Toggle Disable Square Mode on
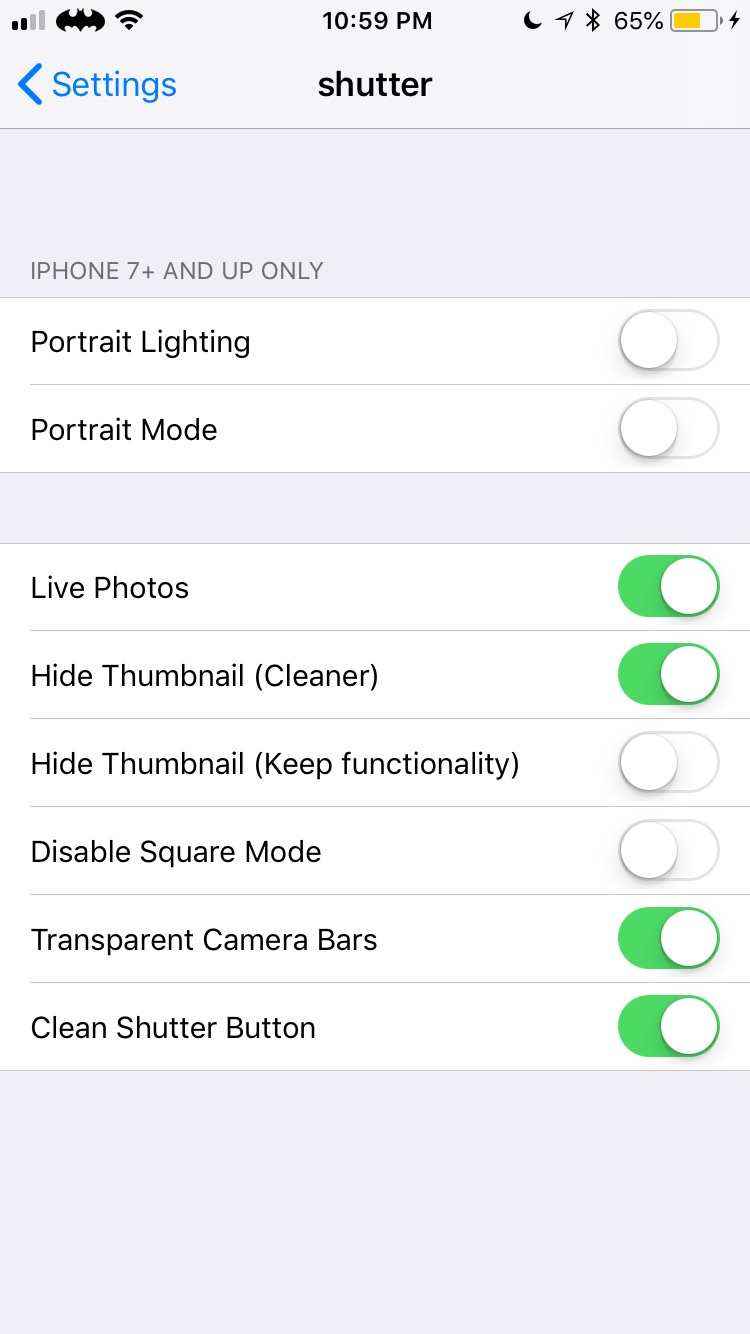This screenshot has width=750, height=1334. pos(668,851)
